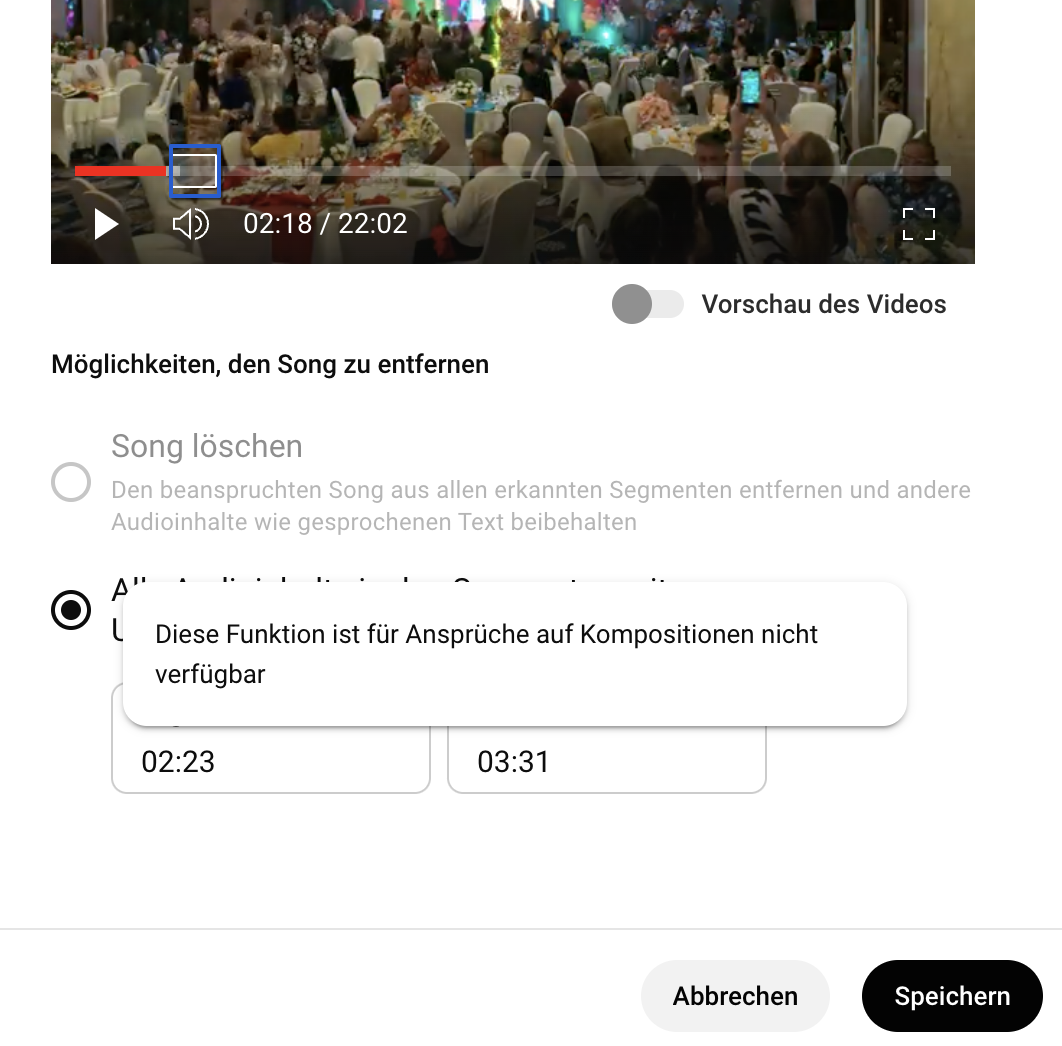Image resolution: width=1062 pixels, height=1046 pixels.
Task: Tap Abbrechen to cancel changes
Action: coord(735,996)
